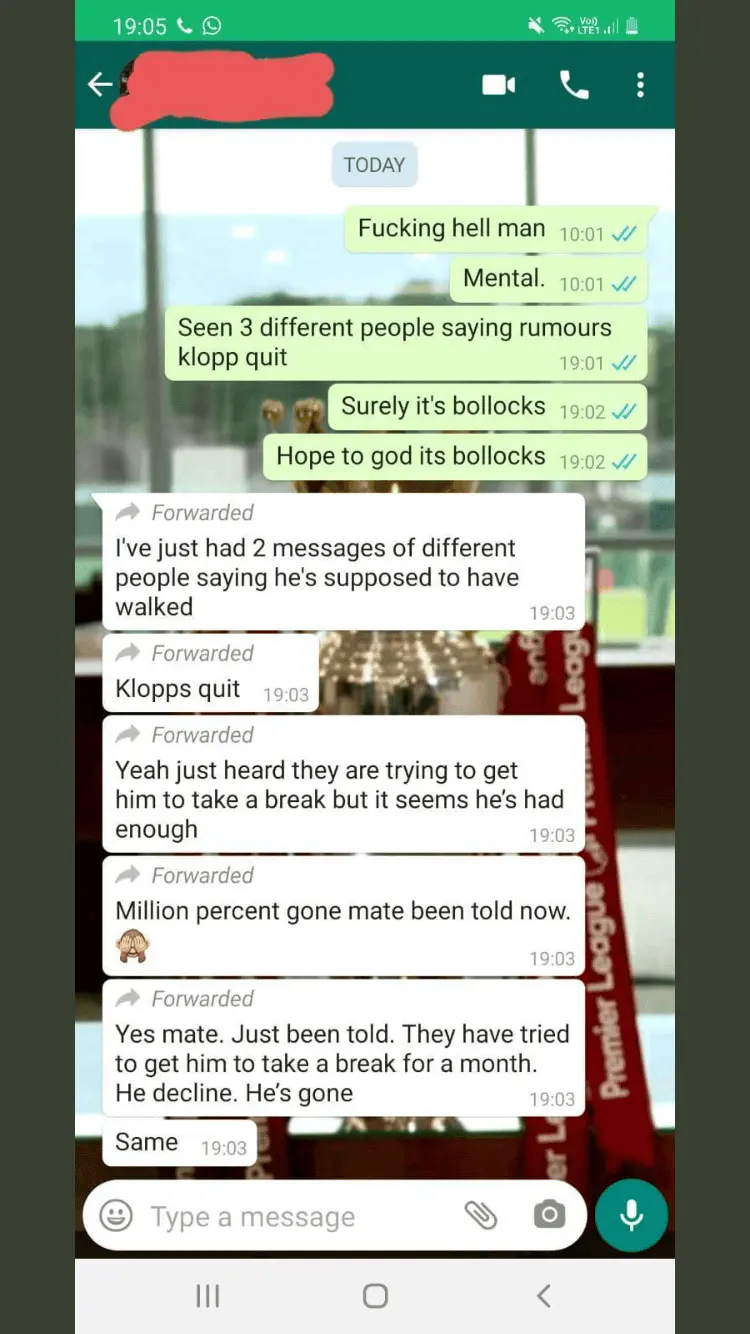Open the emoji picker
The image size is (750, 1334).
(117, 1216)
